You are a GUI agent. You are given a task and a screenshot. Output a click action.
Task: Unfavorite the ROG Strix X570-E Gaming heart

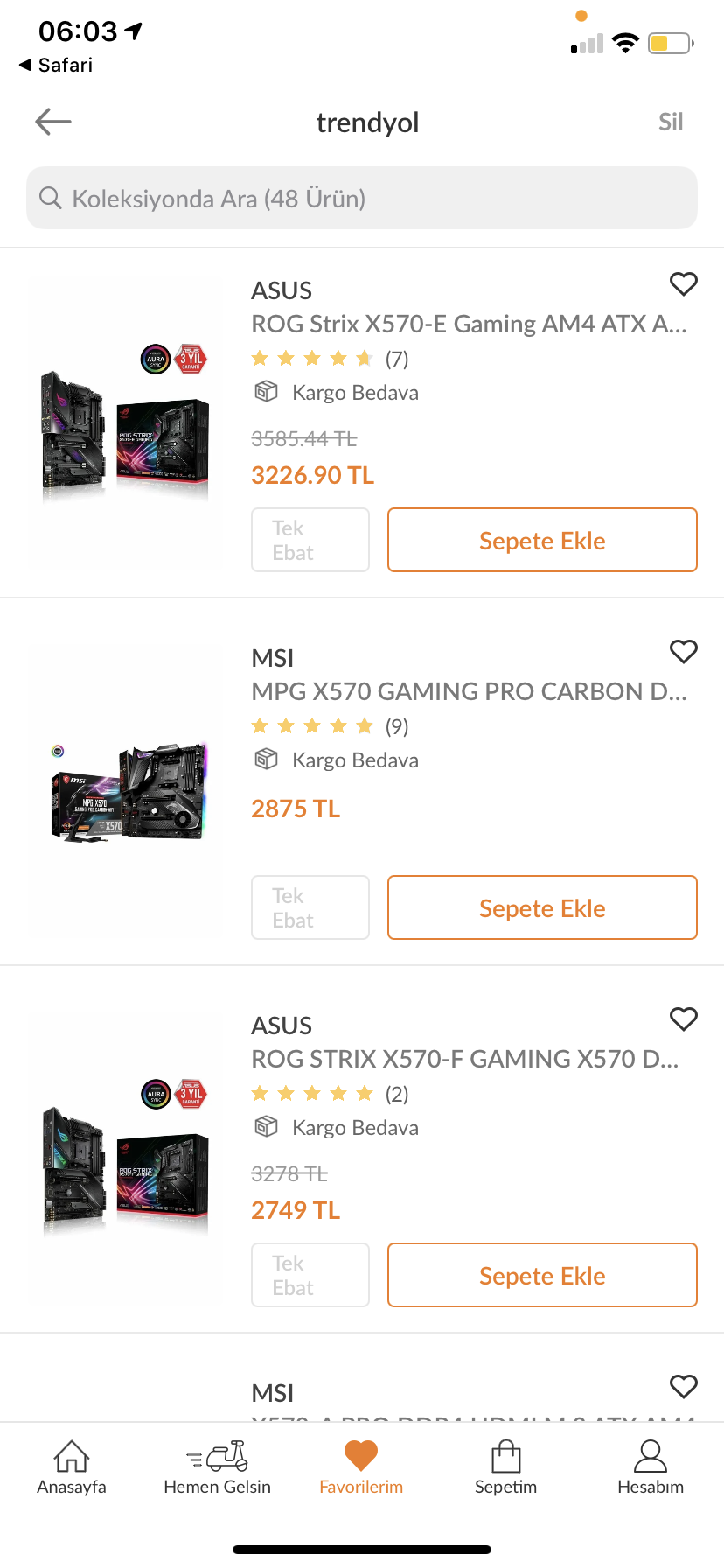coord(683,284)
